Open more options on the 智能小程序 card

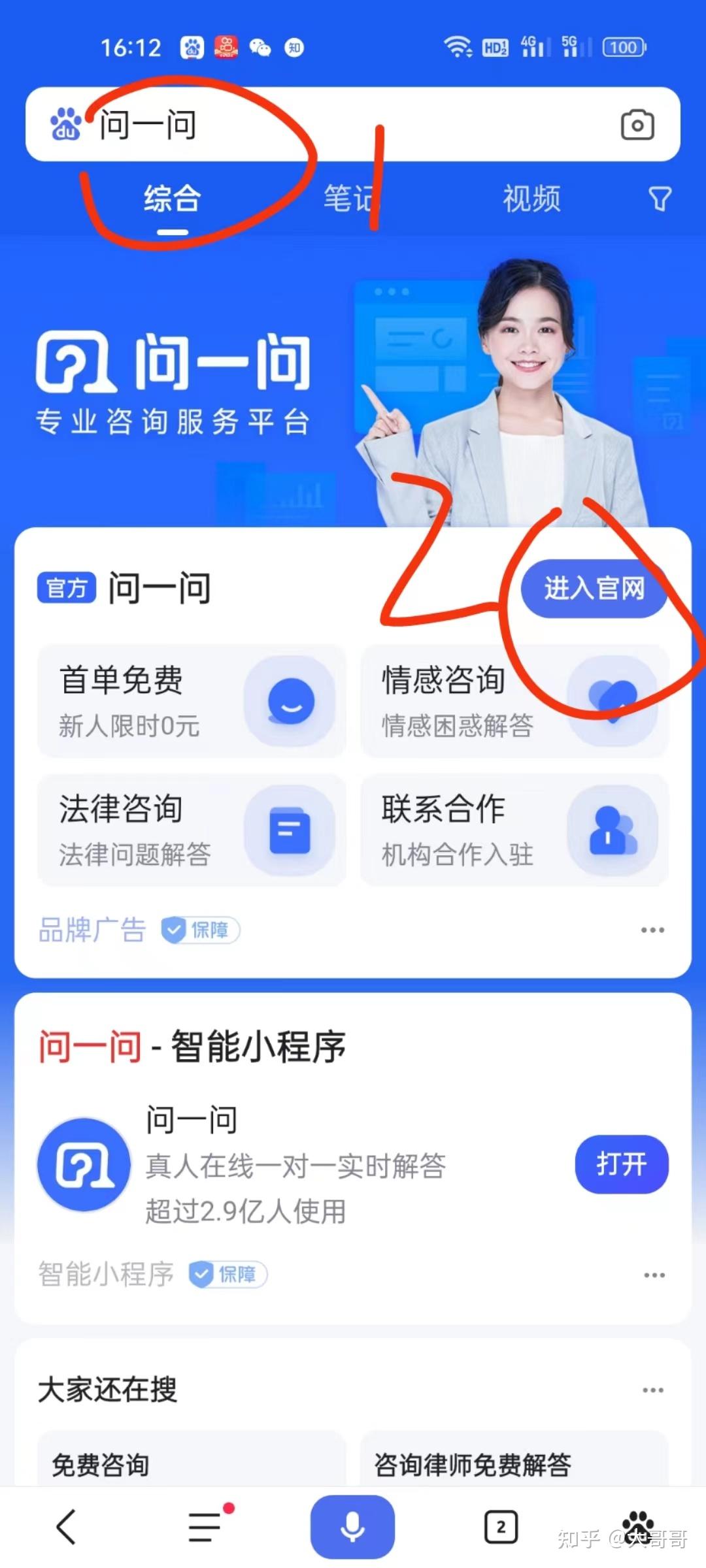pos(654,1275)
